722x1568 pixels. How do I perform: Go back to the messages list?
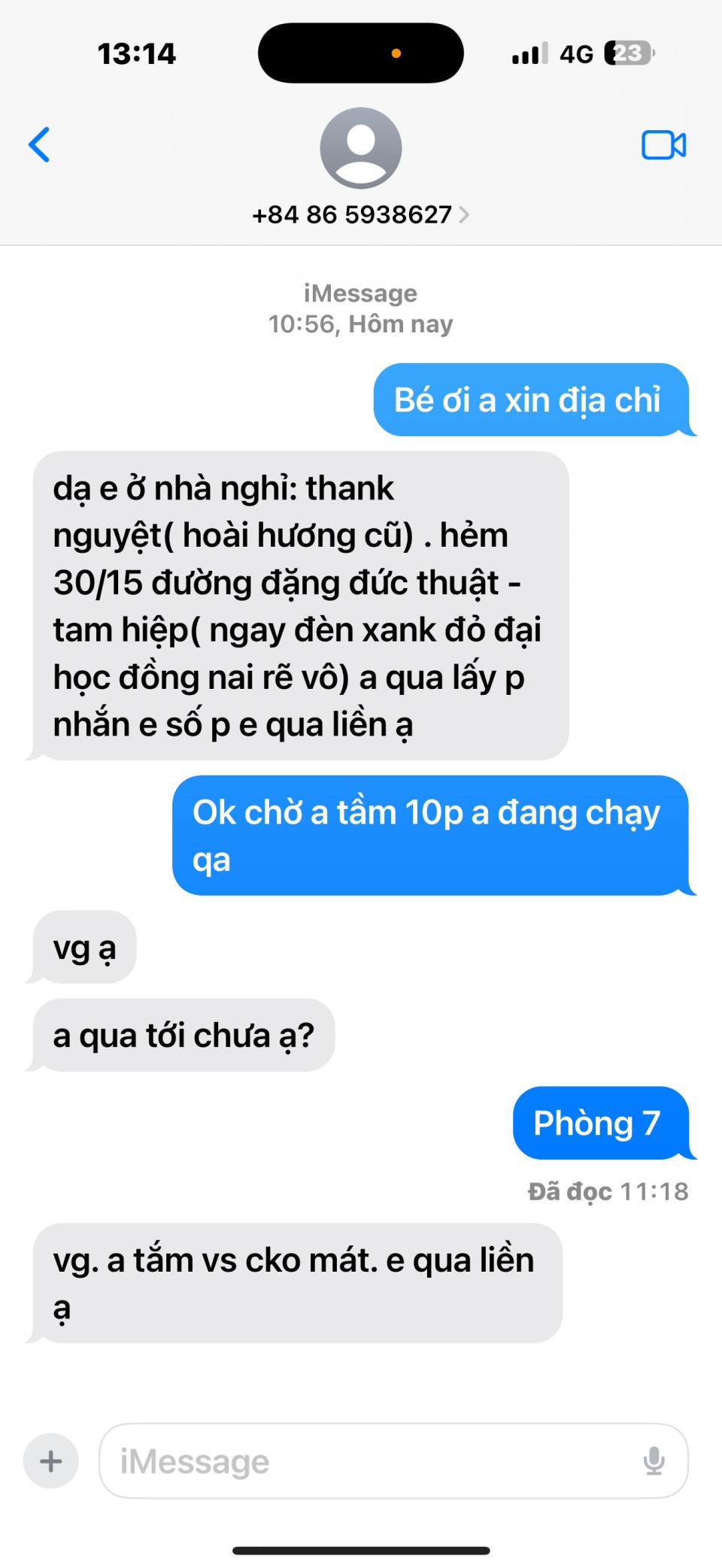tap(39, 144)
